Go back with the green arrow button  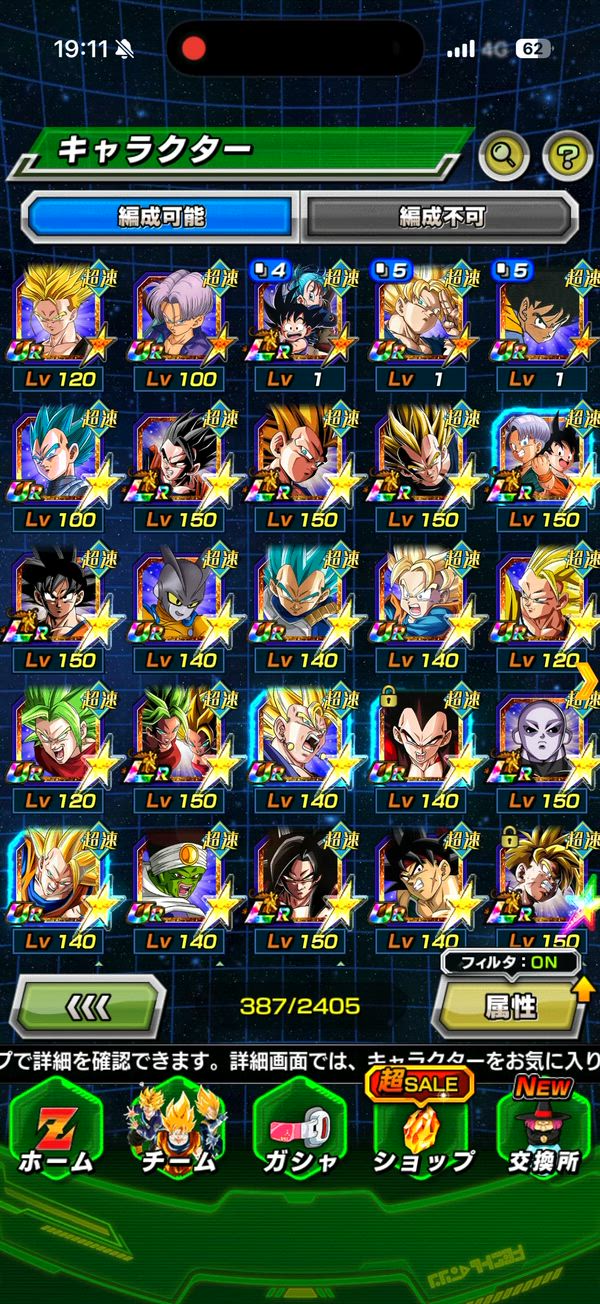click(88, 1006)
